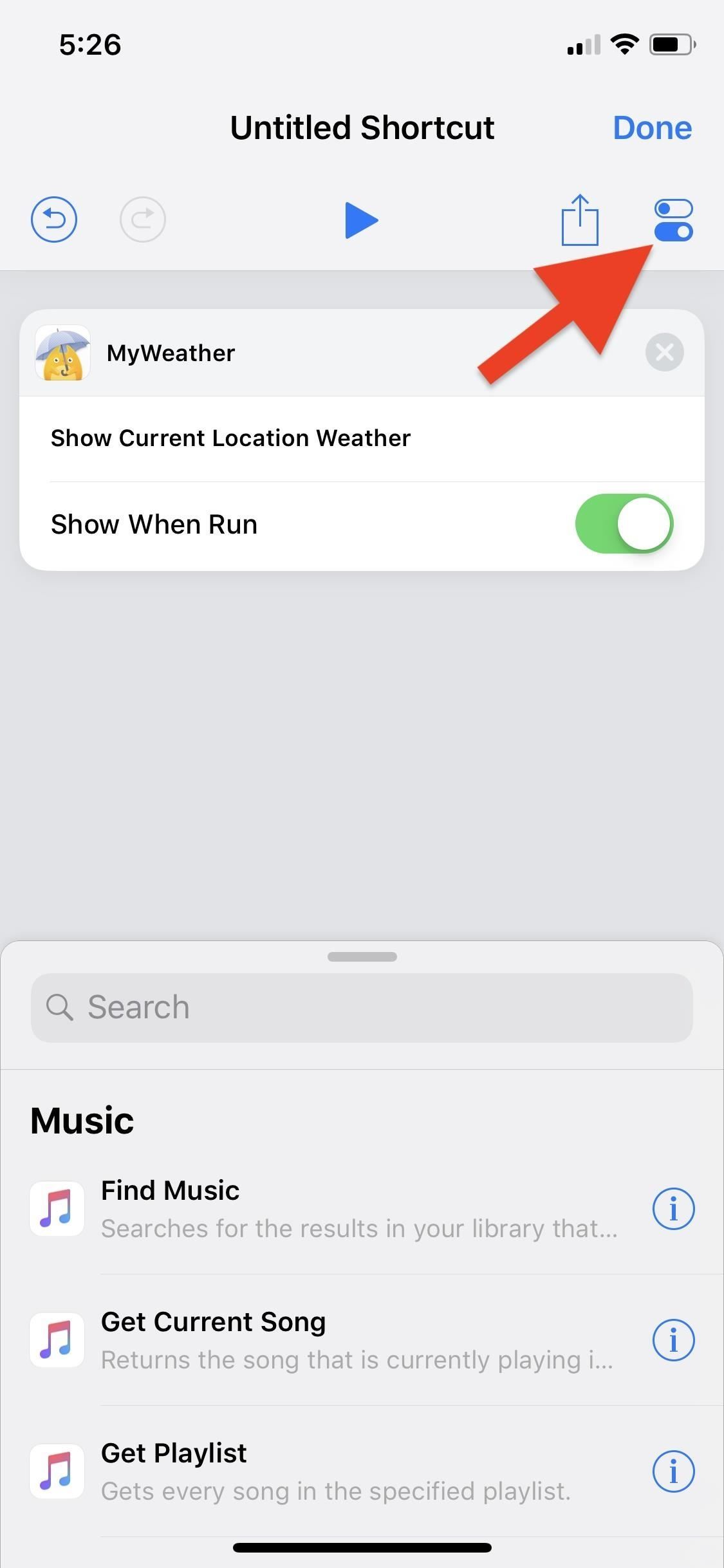The width and height of the screenshot is (724, 1568).
Task: Tap the Get Playlist music note icon
Action: [x=57, y=1471]
